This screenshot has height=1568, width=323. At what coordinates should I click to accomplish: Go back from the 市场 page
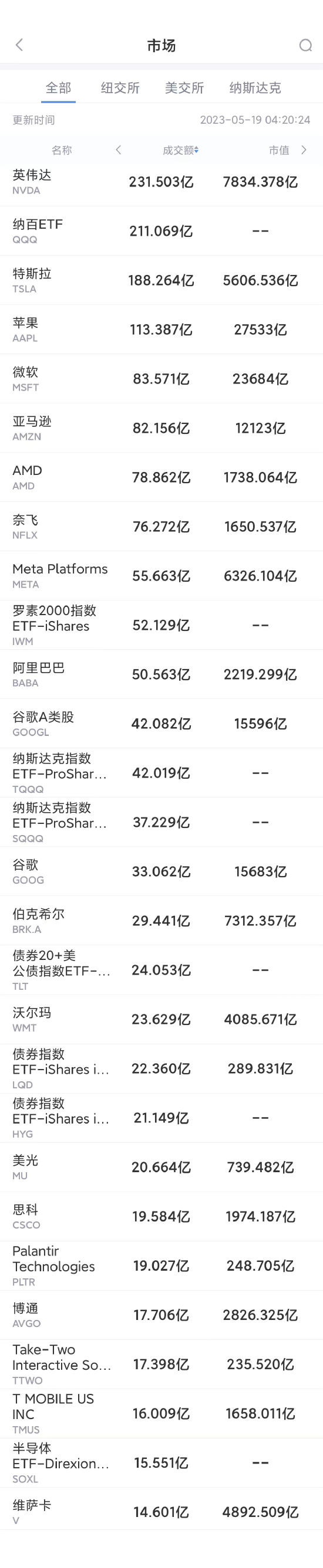click(19, 45)
